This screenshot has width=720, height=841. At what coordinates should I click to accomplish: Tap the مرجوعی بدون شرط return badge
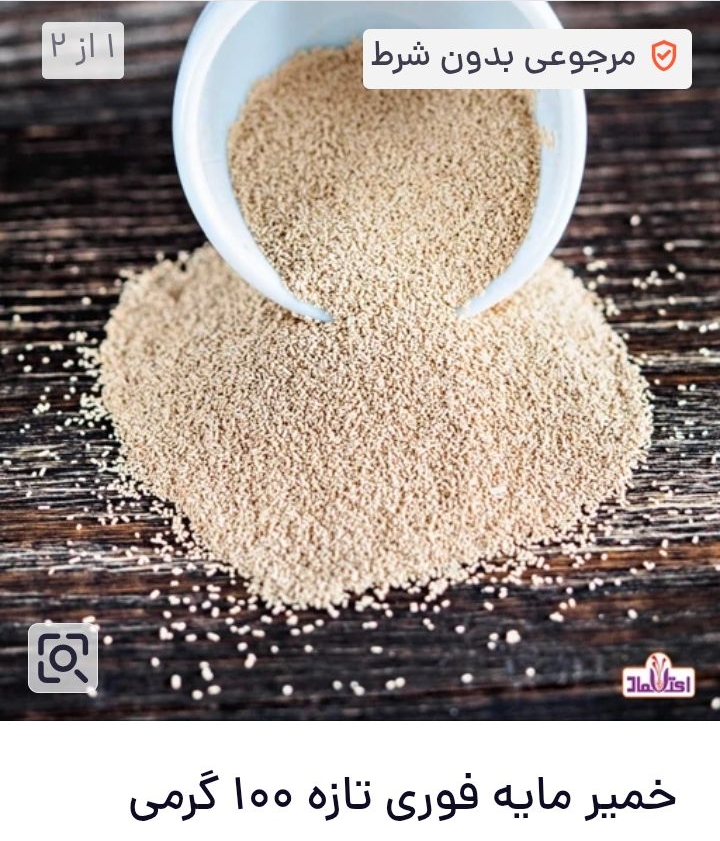[x=526, y=58]
